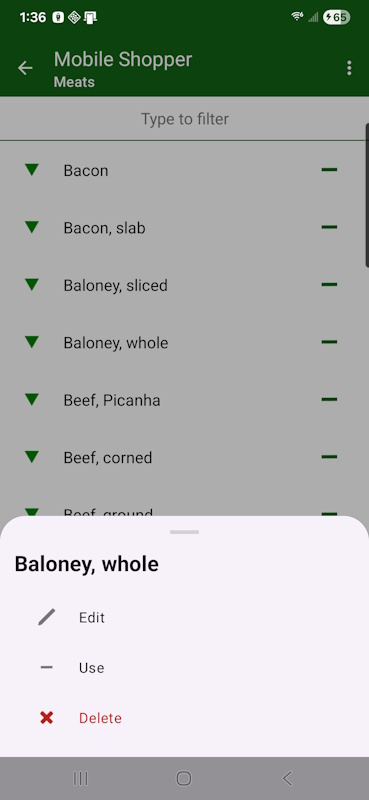Go back with the app bar arrow
The height and width of the screenshot is (800, 369).
[25, 68]
